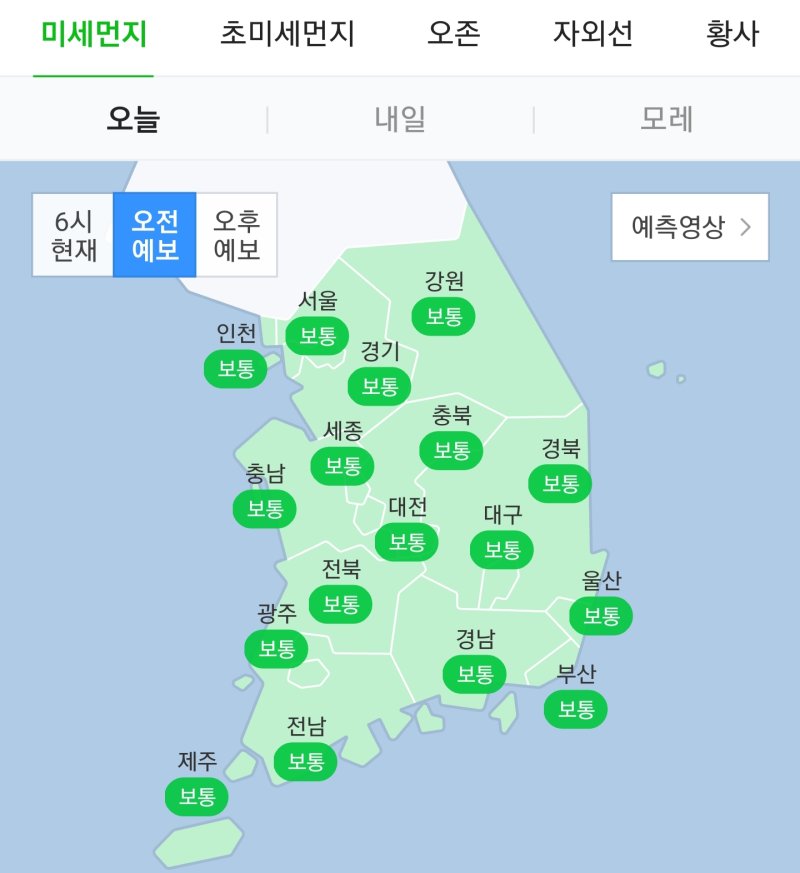This screenshot has height=873, width=800.
Task: Tap the 제주 보통 badge
Action: point(197,797)
